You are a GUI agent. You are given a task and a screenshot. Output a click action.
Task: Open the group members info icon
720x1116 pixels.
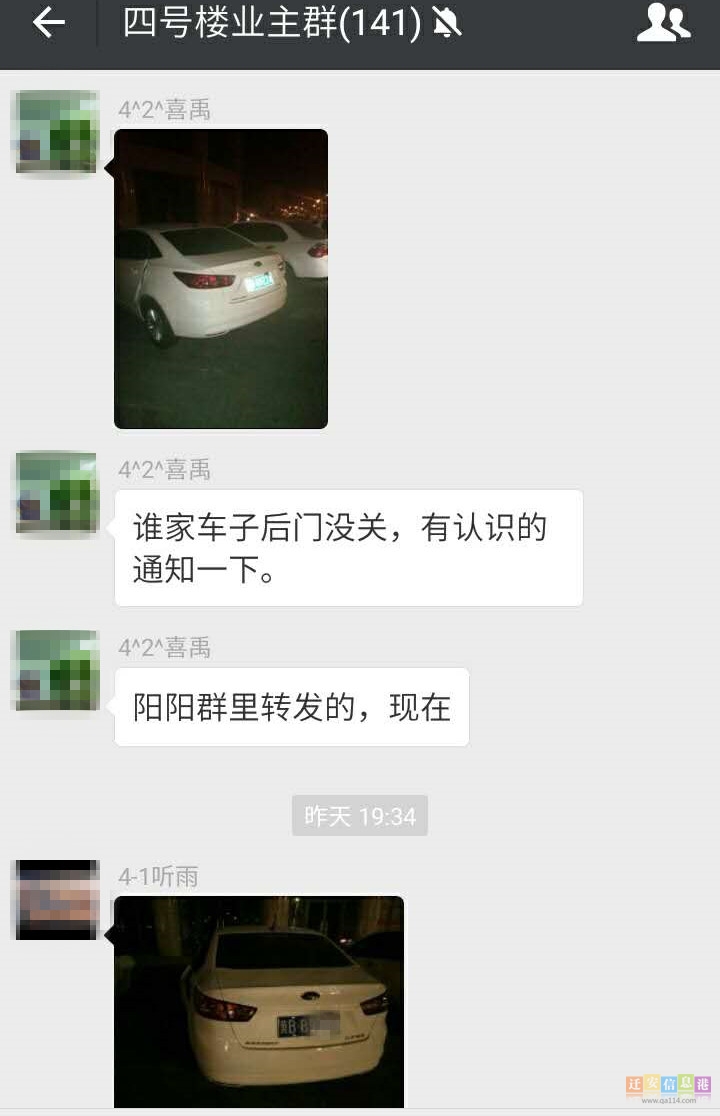coord(663,23)
